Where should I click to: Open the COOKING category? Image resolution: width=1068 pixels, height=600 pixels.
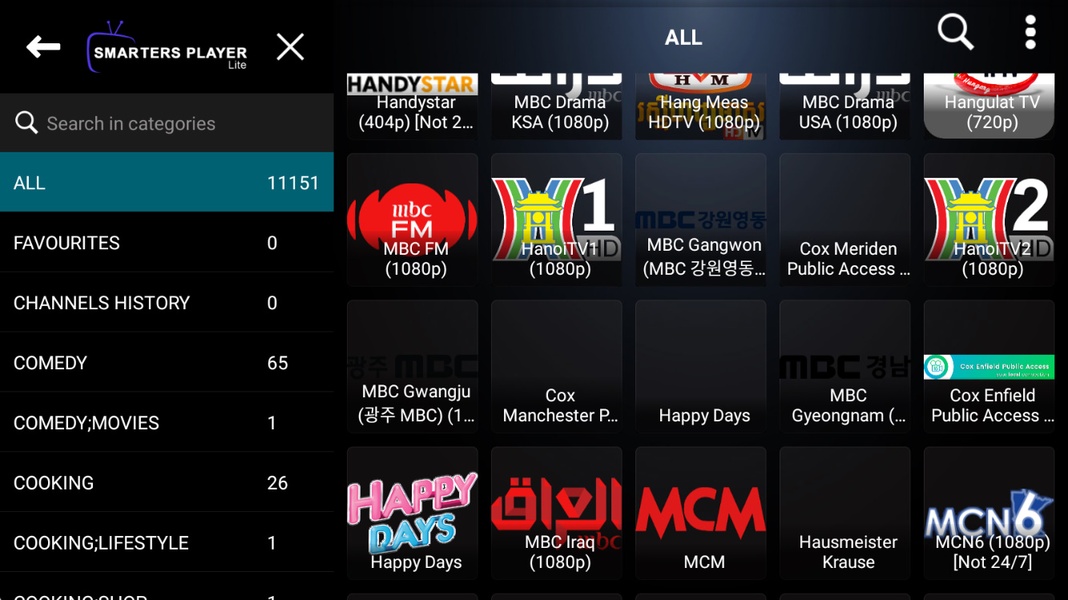(x=166, y=482)
